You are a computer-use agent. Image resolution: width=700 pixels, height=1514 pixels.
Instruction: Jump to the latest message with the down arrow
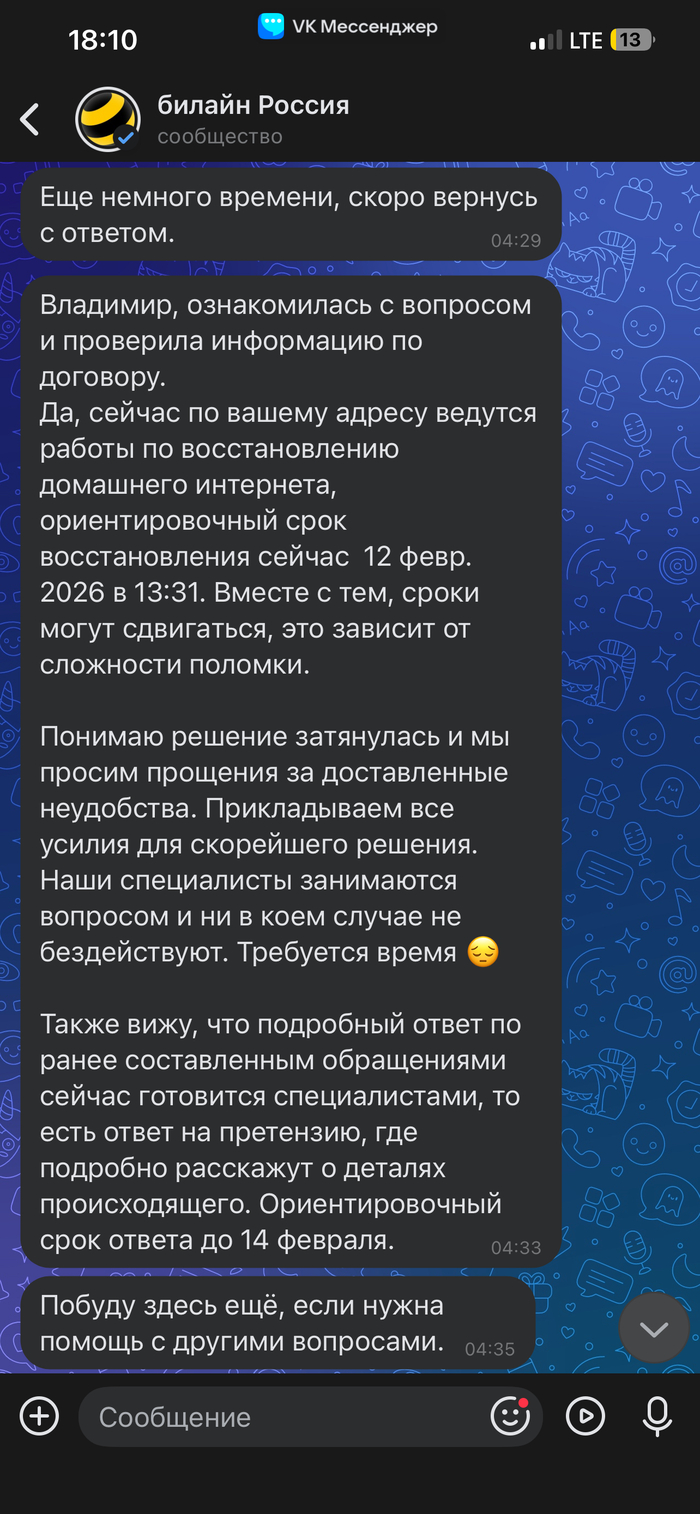tap(654, 1328)
